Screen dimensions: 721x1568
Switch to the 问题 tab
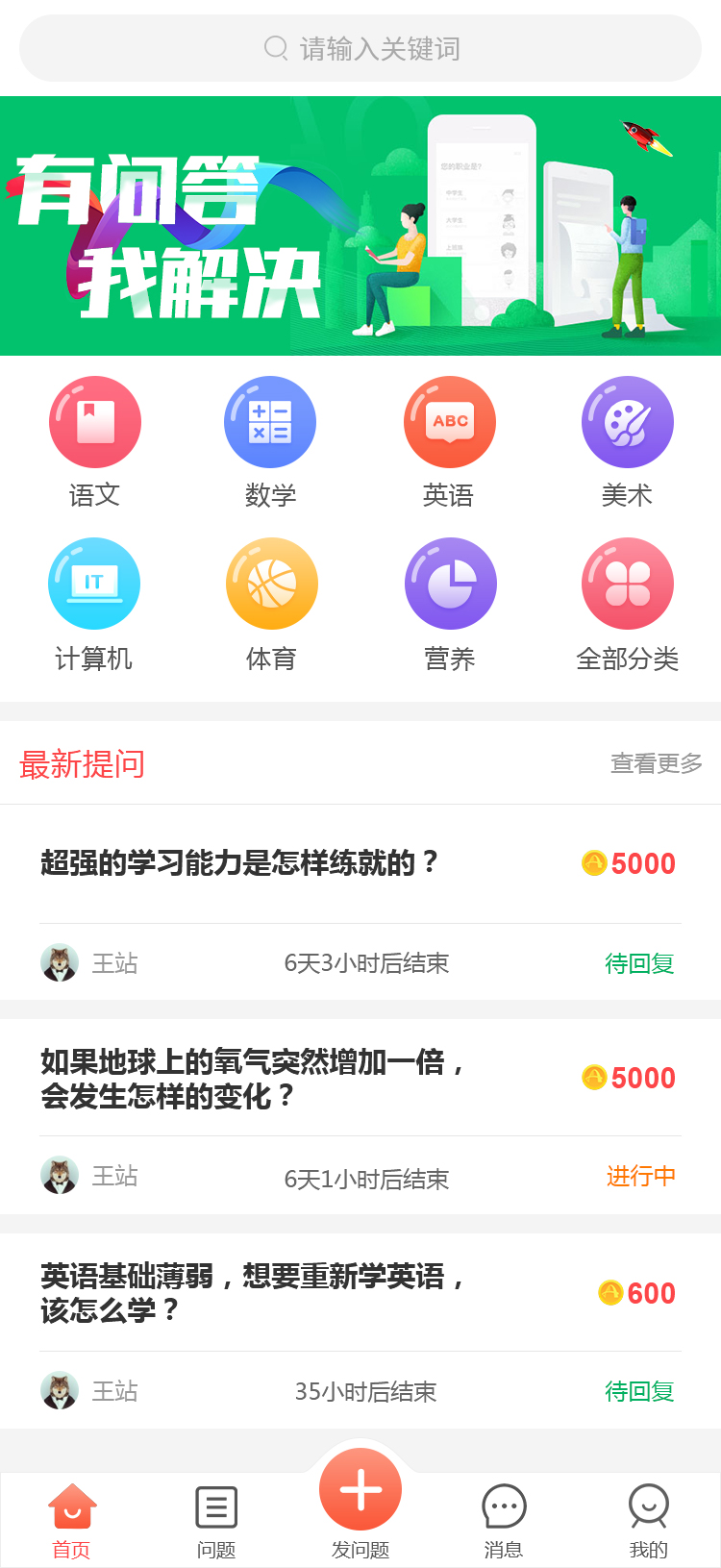(216, 1519)
